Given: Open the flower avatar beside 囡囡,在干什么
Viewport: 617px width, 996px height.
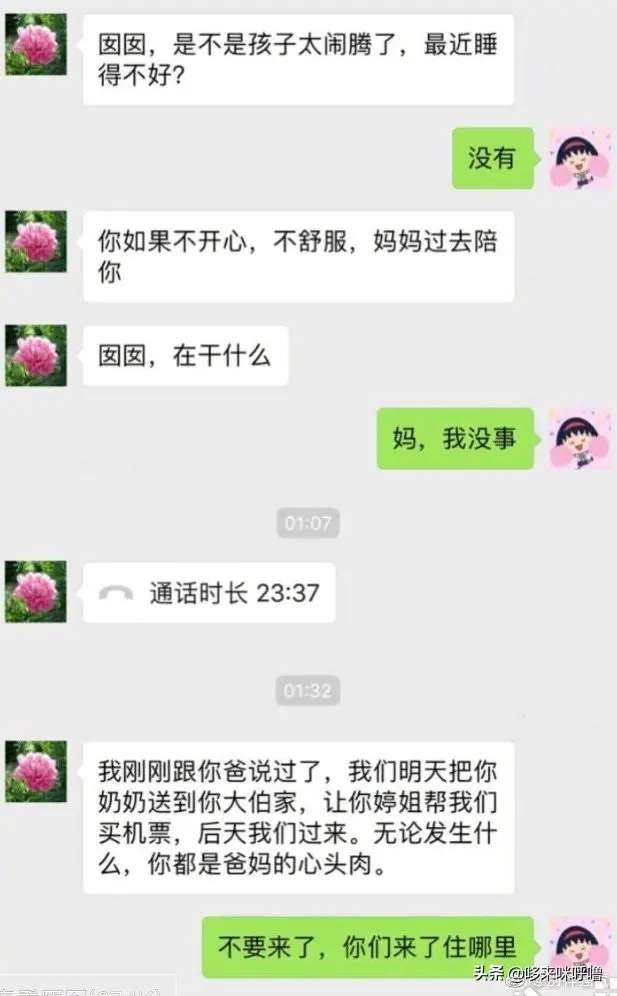Looking at the screenshot, I should tap(36, 355).
